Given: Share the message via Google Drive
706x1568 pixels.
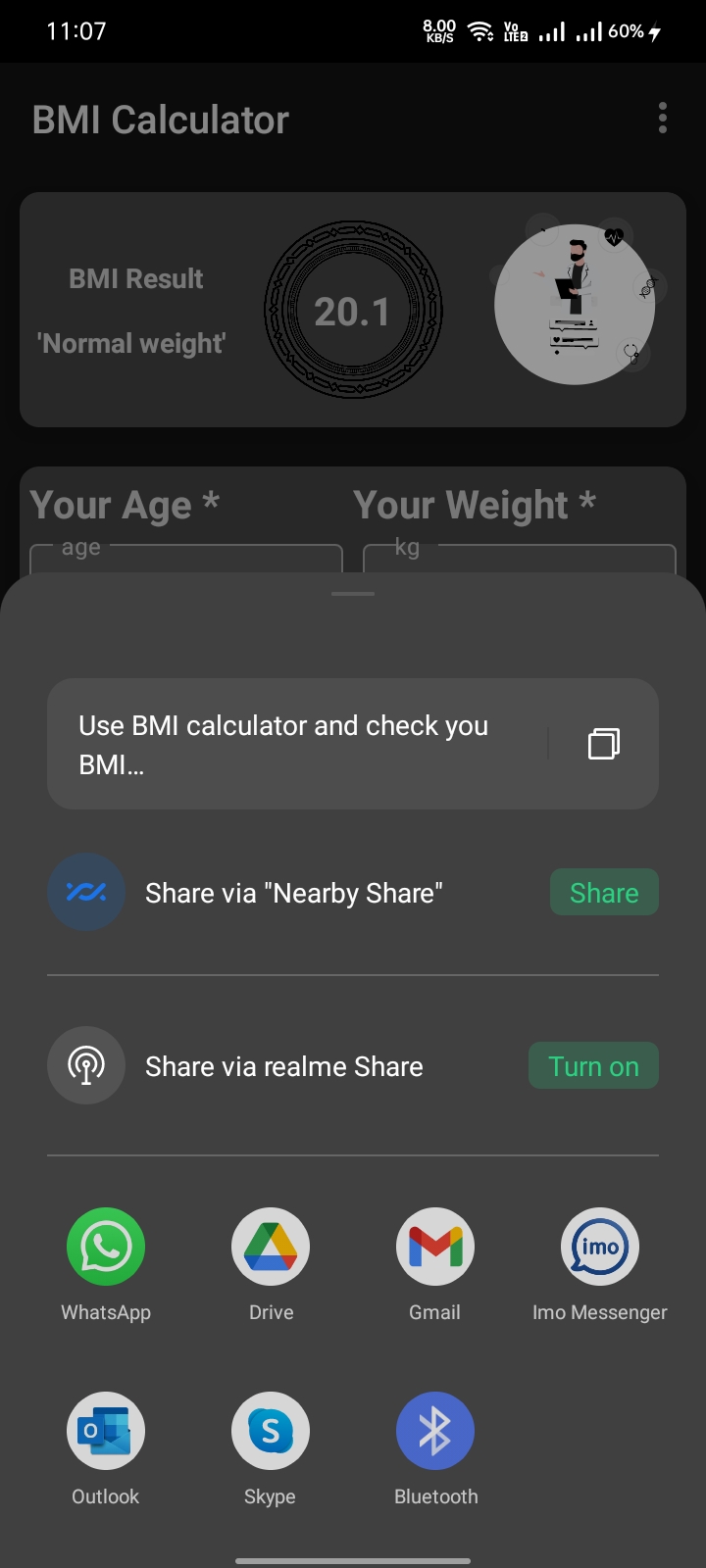Looking at the screenshot, I should tap(270, 1247).
